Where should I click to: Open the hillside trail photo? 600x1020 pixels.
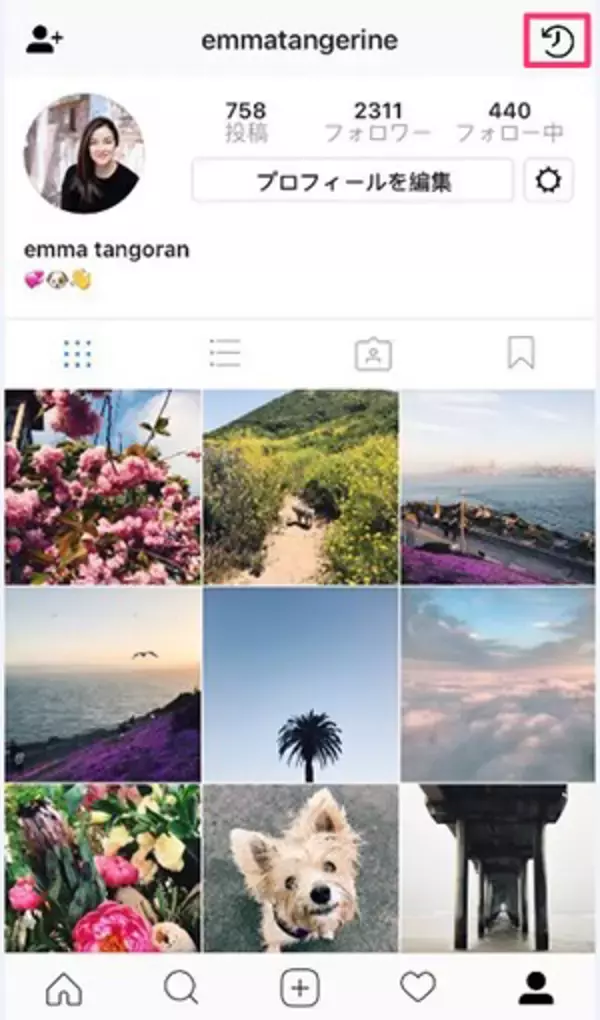300,487
